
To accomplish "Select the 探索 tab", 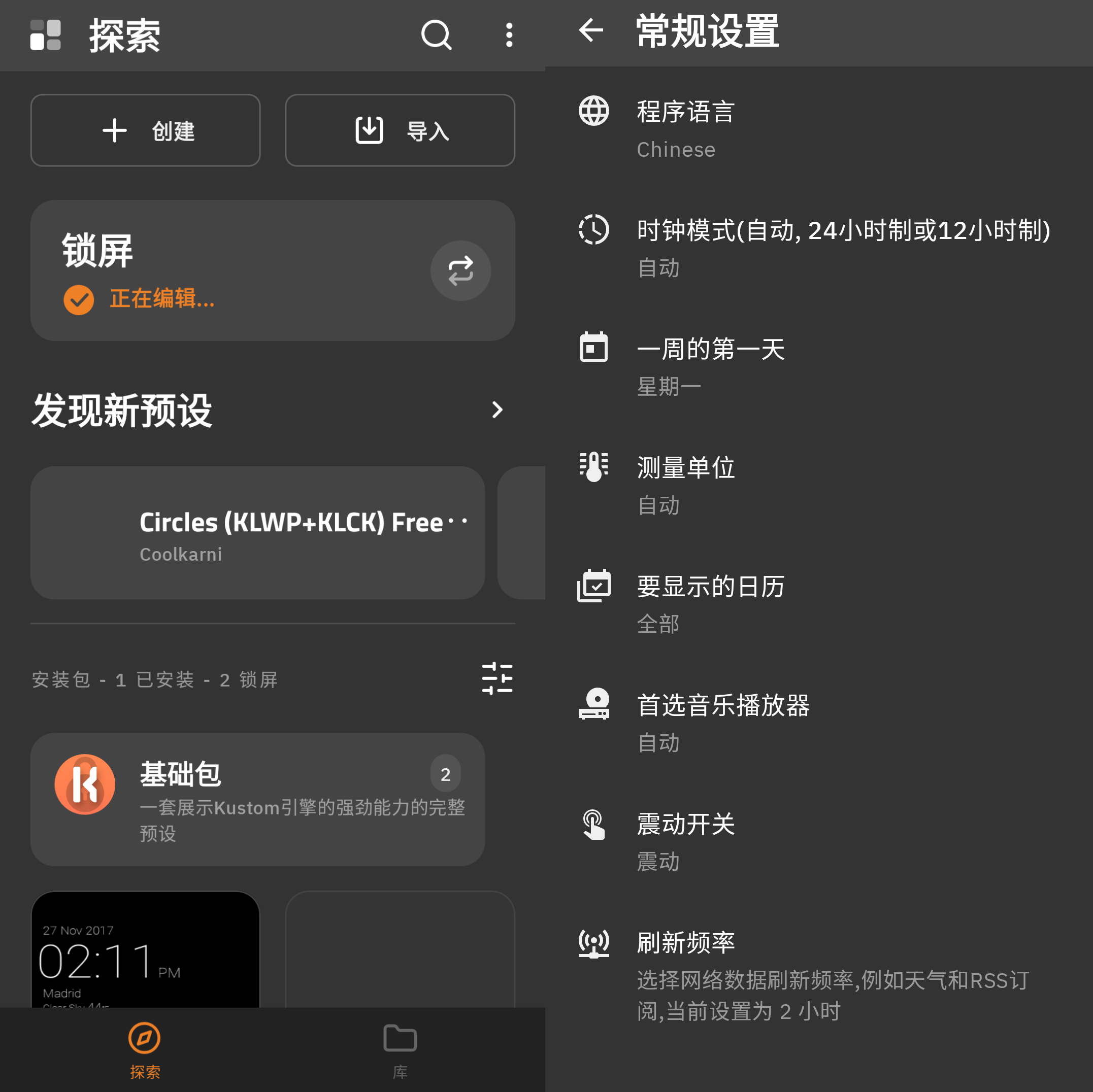I will click(x=144, y=1049).
